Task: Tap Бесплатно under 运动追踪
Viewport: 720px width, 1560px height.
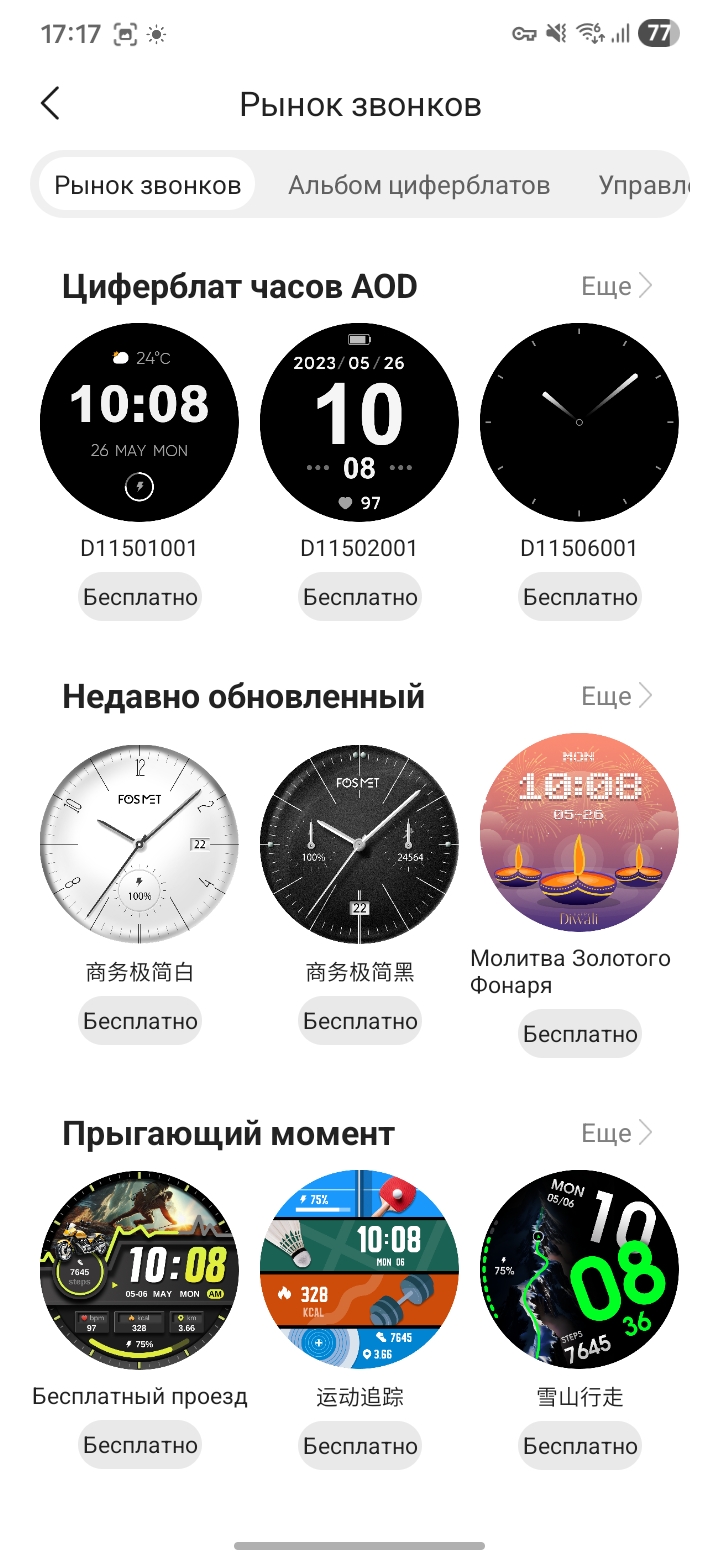Action: pyautogui.click(x=360, y=1446)
